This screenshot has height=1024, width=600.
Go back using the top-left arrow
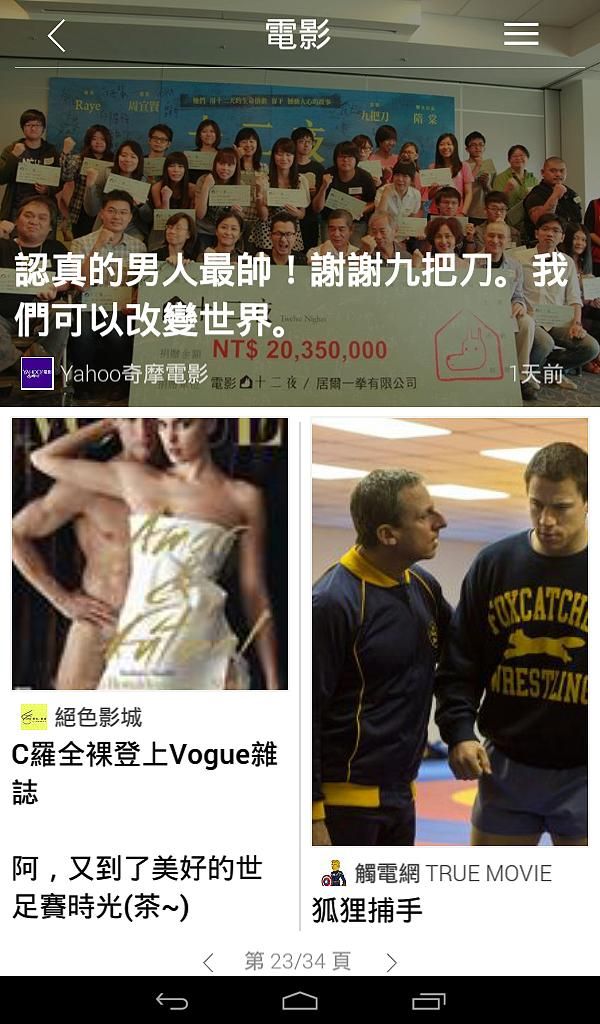click(x=57, y=35)
